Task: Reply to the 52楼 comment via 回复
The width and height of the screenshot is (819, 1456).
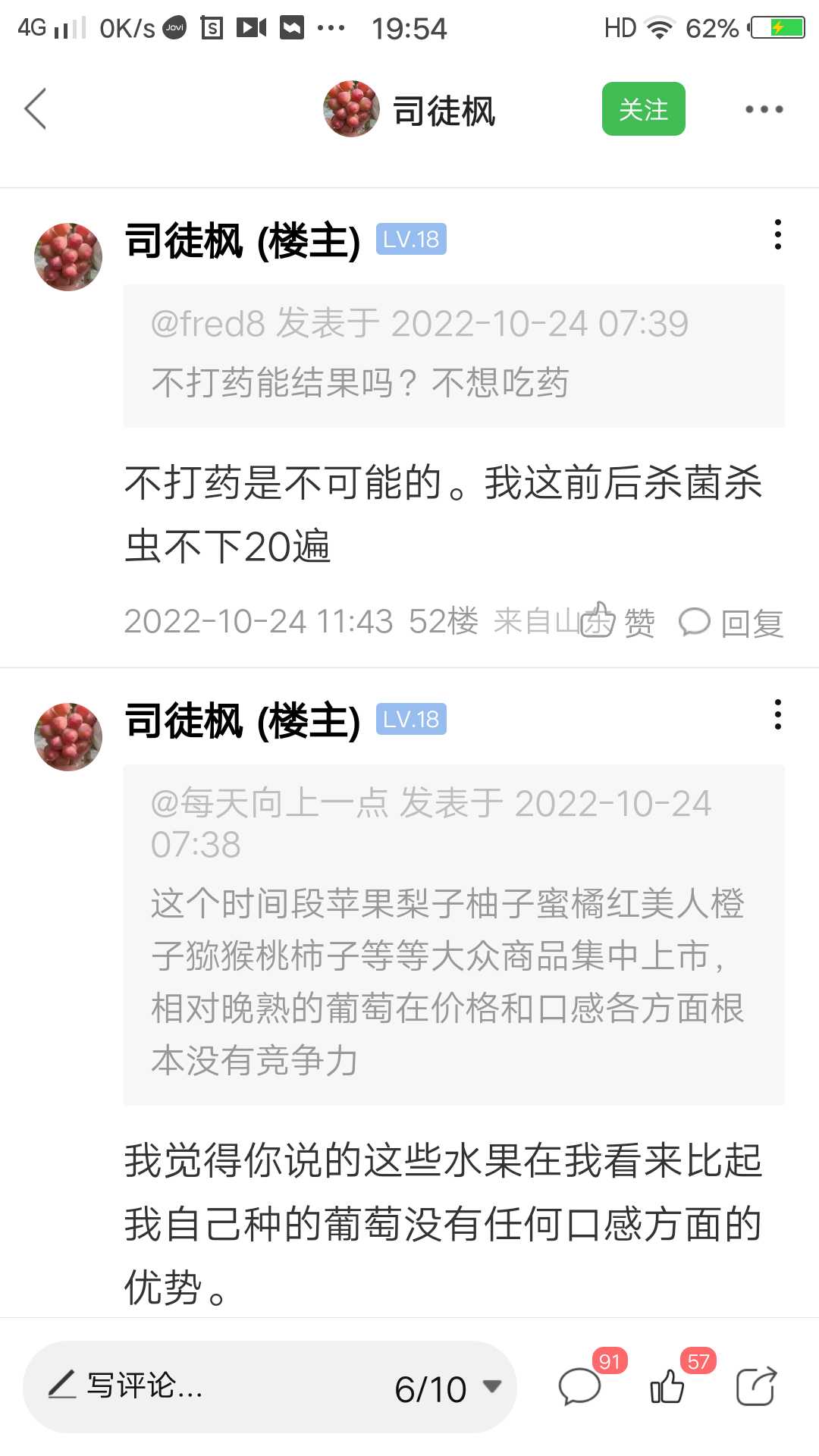Action: point(731,623)
